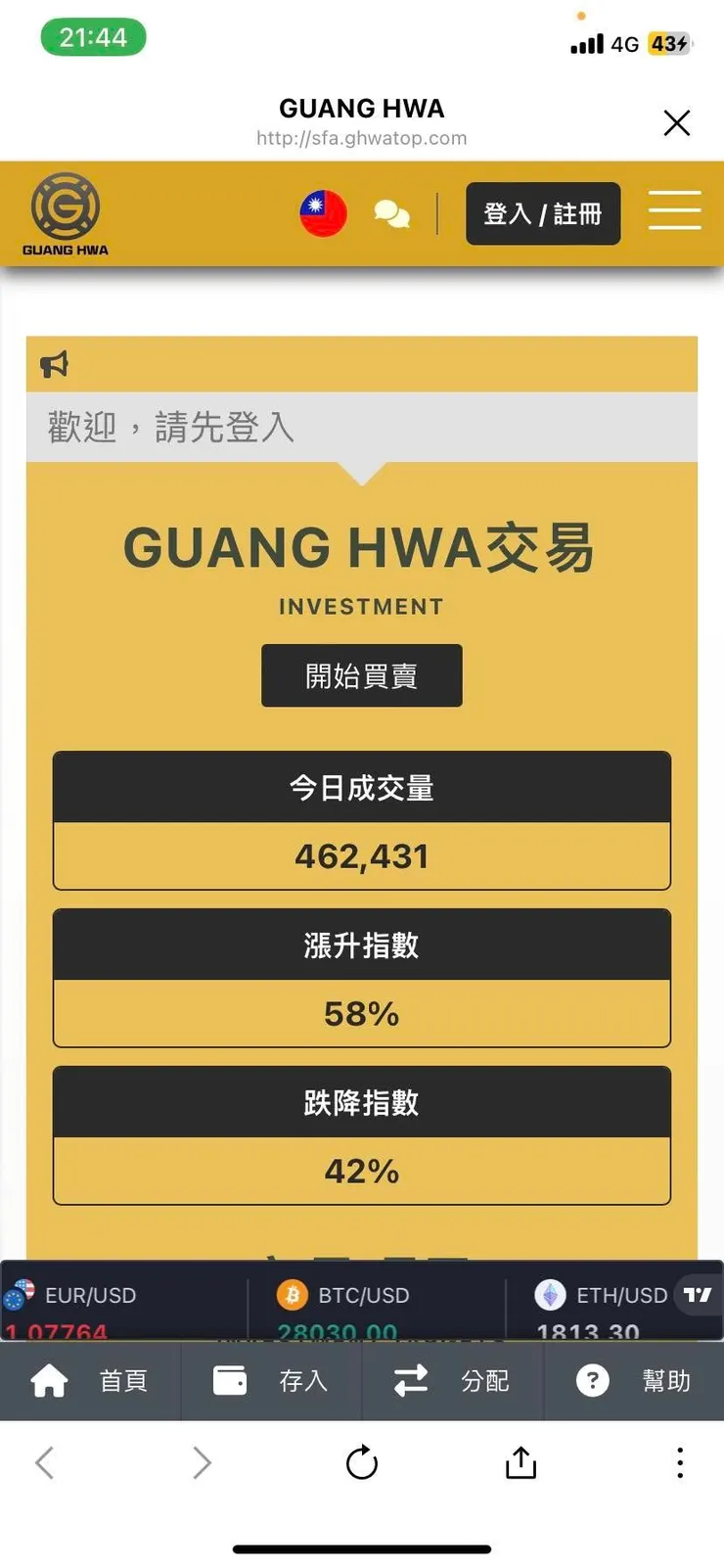The width and height of the screenshot is (724, 1568).
Task: Open the 分配 allocation tab
Action: click(x=452, y=1380)
